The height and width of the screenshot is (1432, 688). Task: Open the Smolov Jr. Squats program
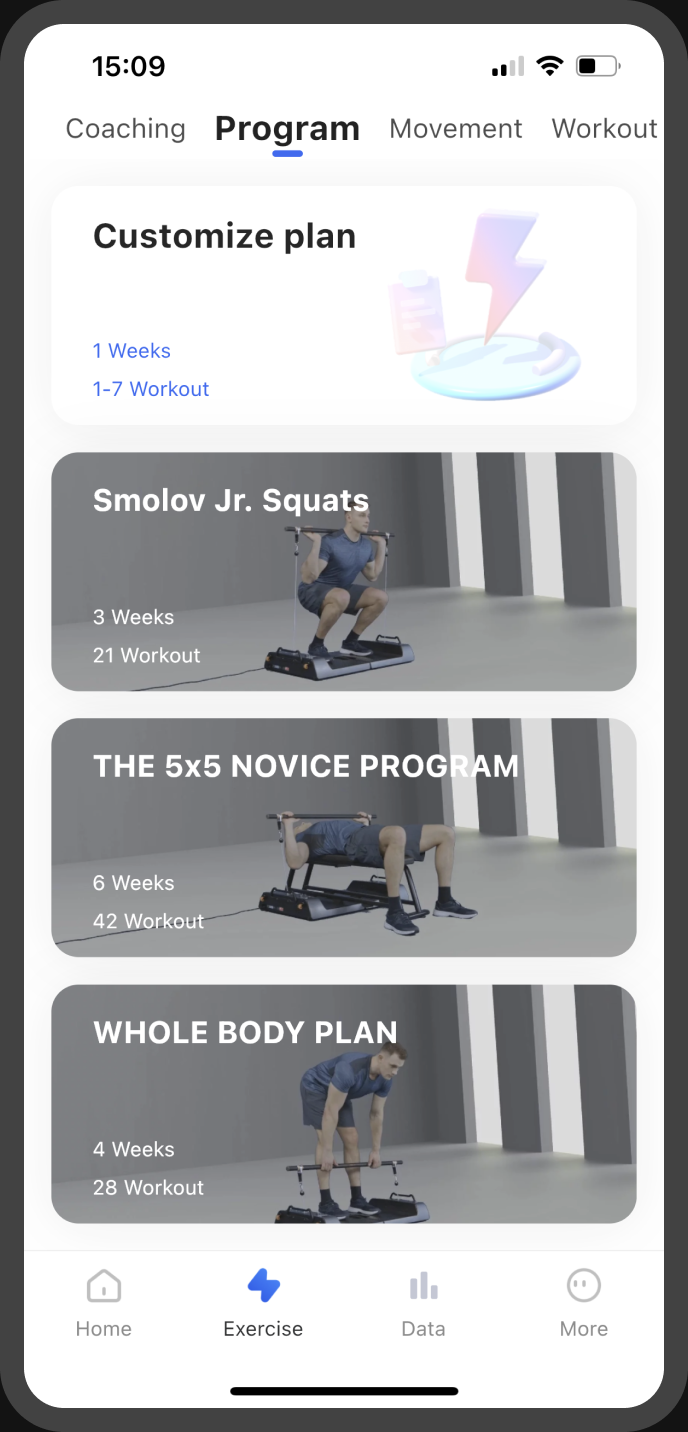[x=343, y=571]
